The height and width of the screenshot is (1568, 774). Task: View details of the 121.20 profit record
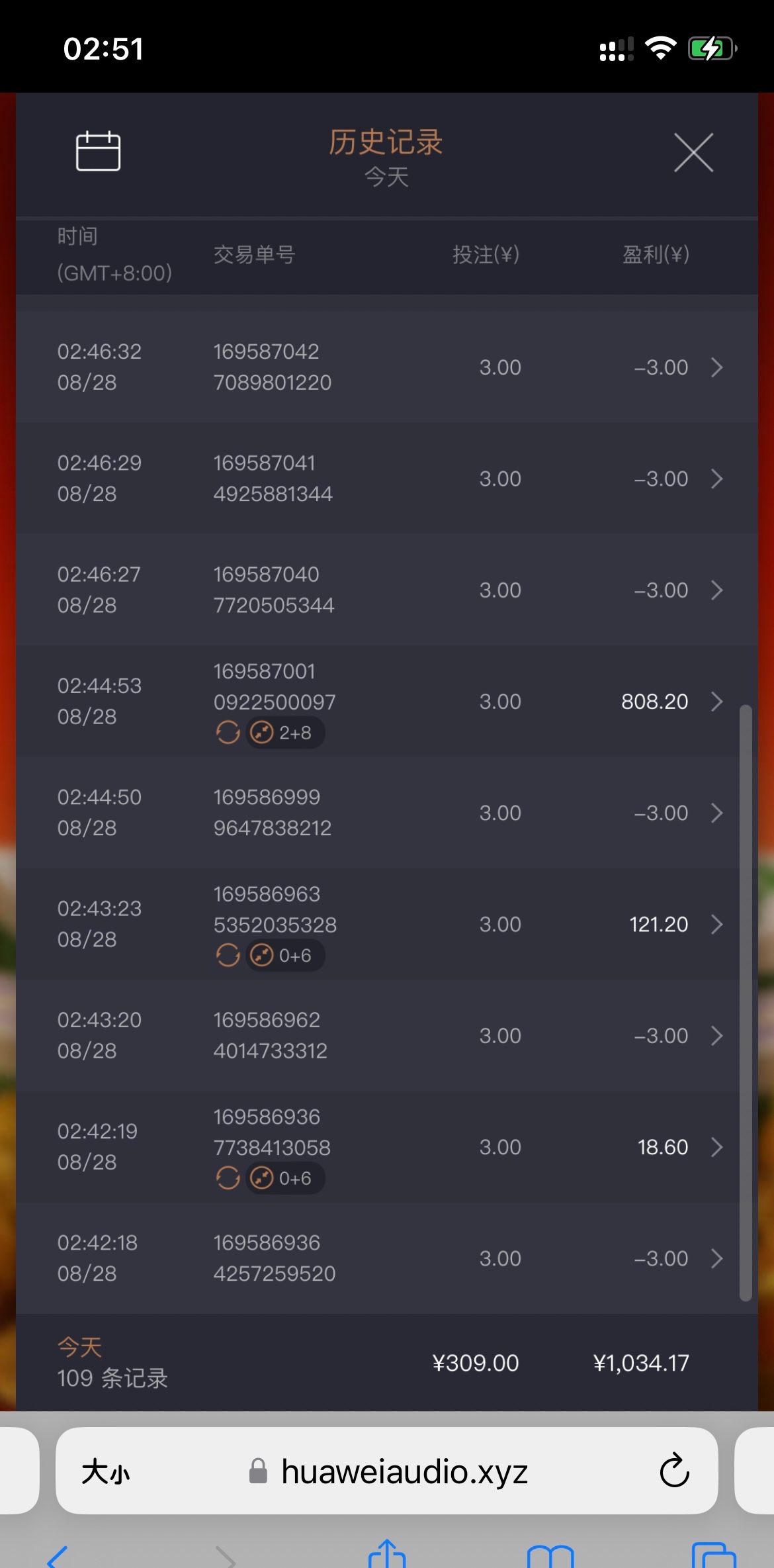tap(716, 924)
